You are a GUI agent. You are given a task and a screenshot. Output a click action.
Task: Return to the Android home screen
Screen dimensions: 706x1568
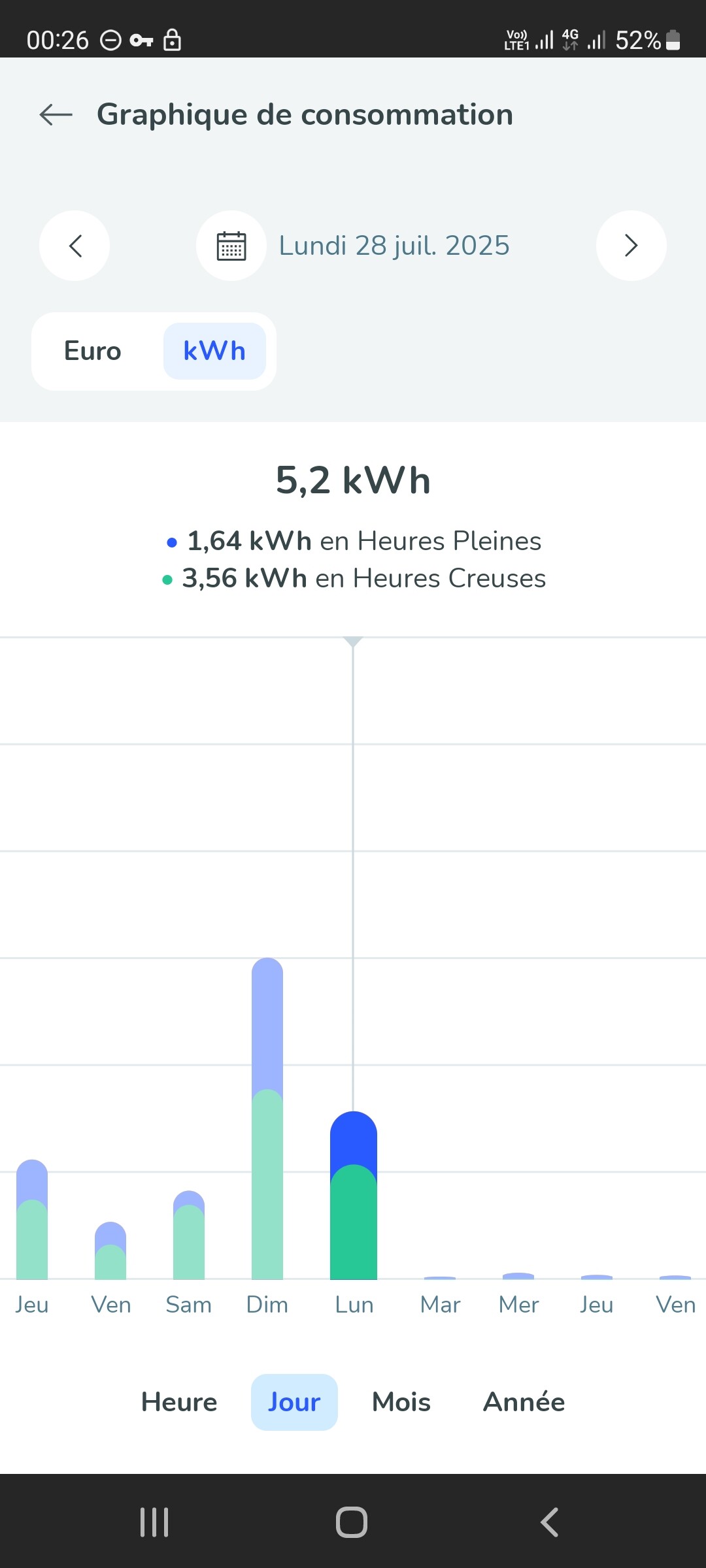pyautogui.click(x=352, y=1522)
